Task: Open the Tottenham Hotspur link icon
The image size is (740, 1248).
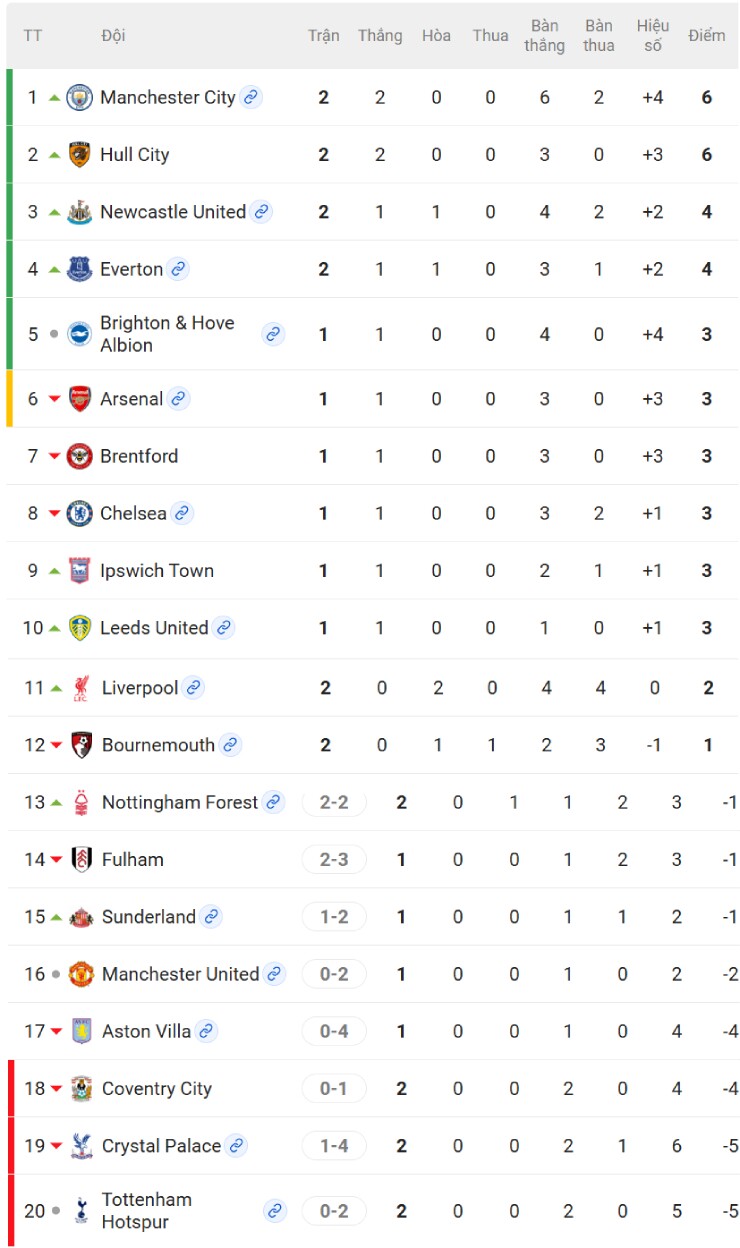Action: click(x=275, y=1211)
